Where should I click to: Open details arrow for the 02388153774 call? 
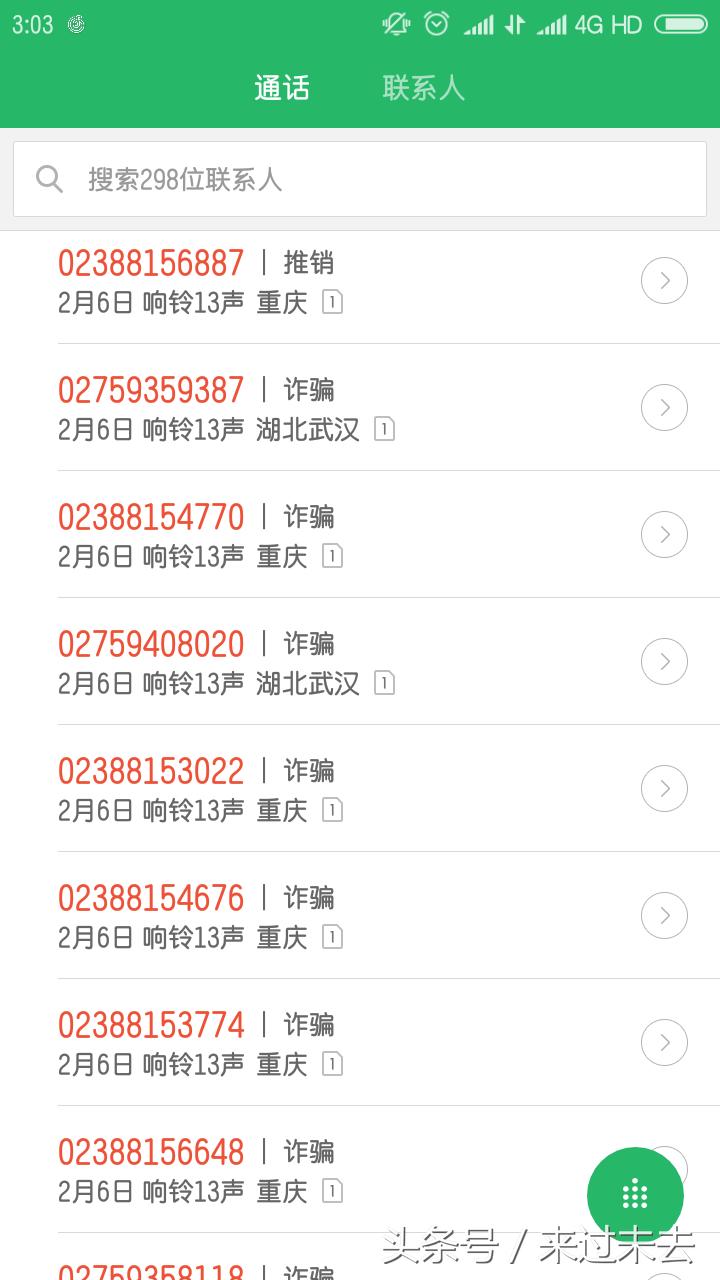[x=664, y=1042]
